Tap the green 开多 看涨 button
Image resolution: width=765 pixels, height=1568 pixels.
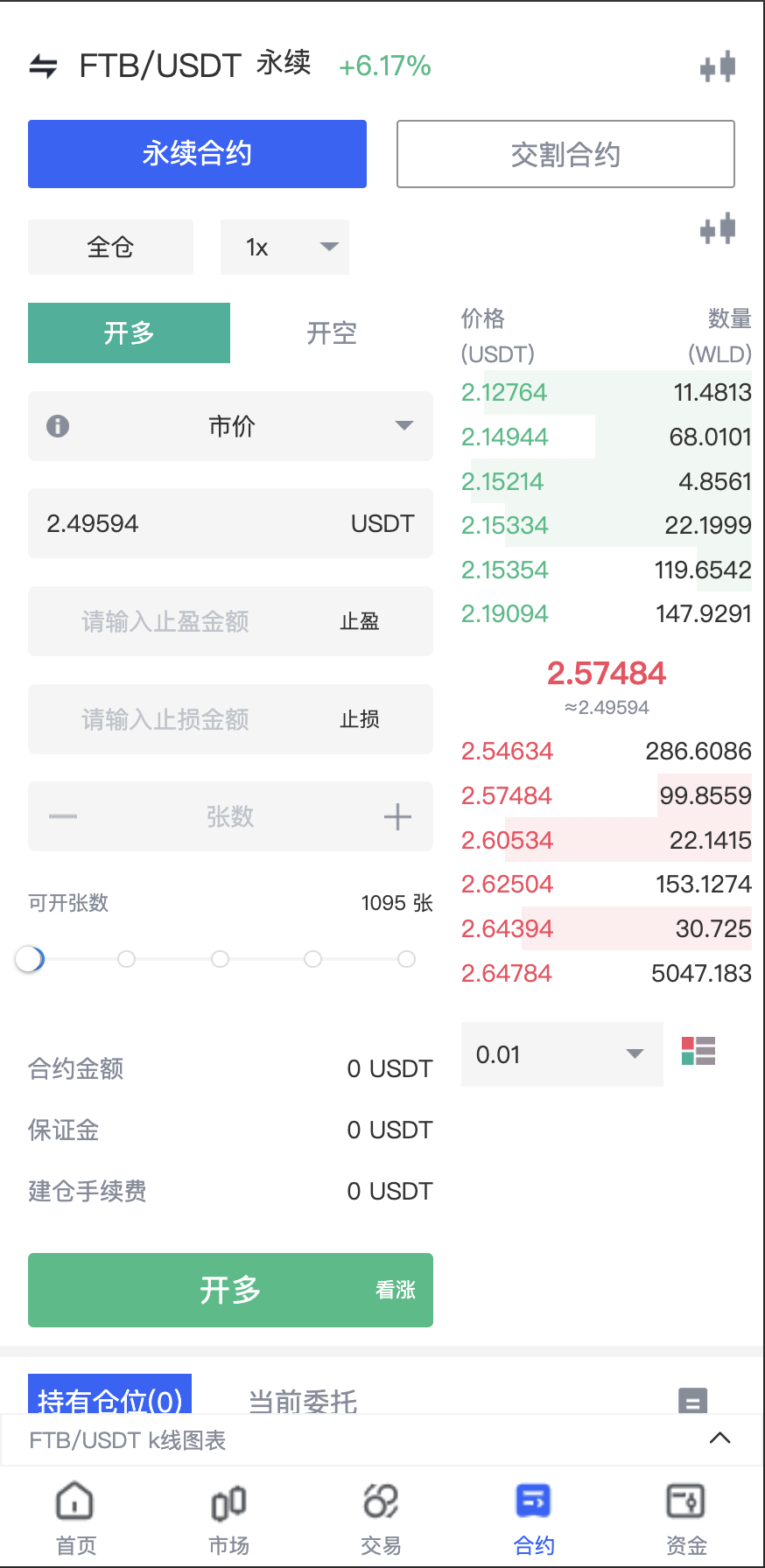pyautogui.click(x=230, y=1290)
